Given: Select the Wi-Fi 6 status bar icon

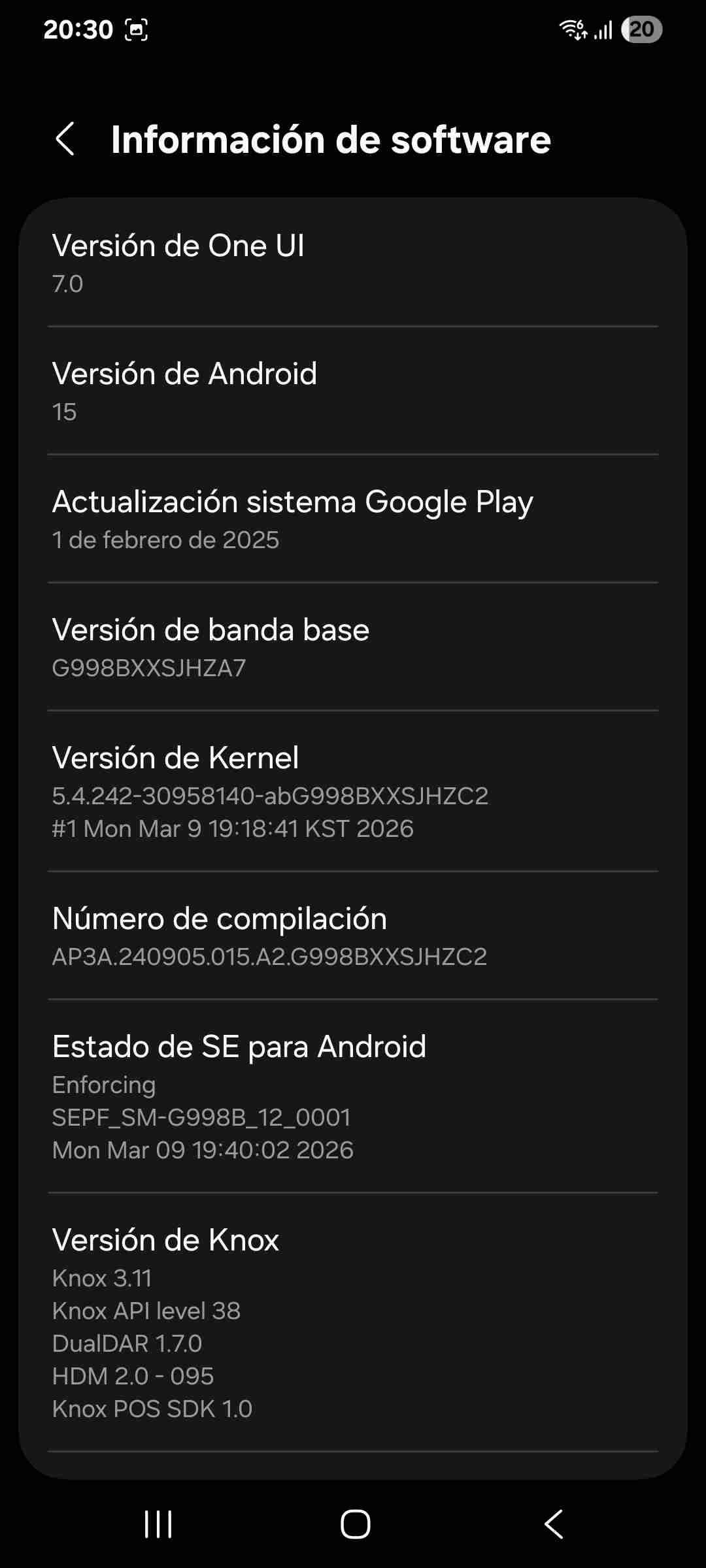Looking at the screenshot, I should (571, 29).
